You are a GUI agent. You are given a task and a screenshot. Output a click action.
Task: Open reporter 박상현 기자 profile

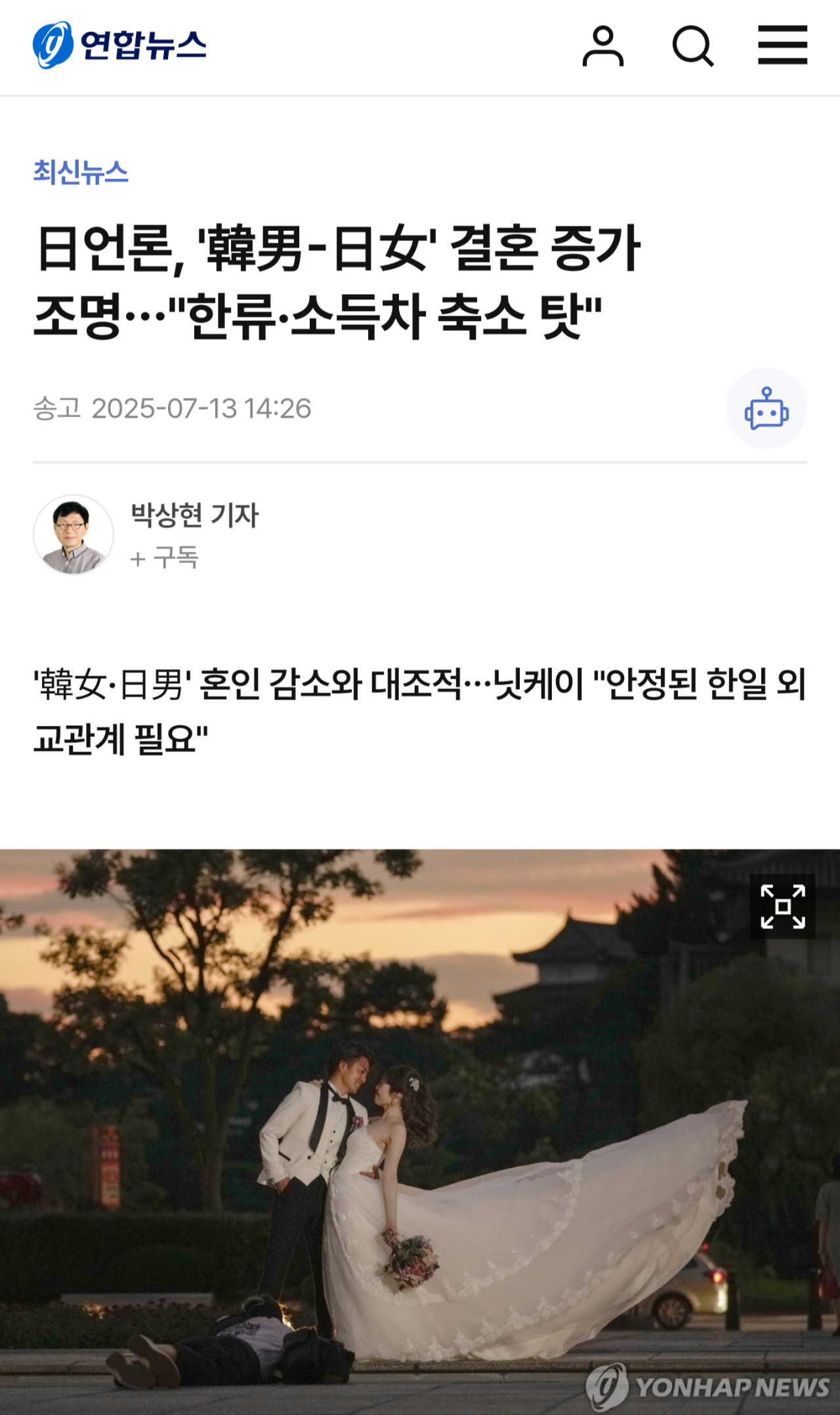(194, 515)
